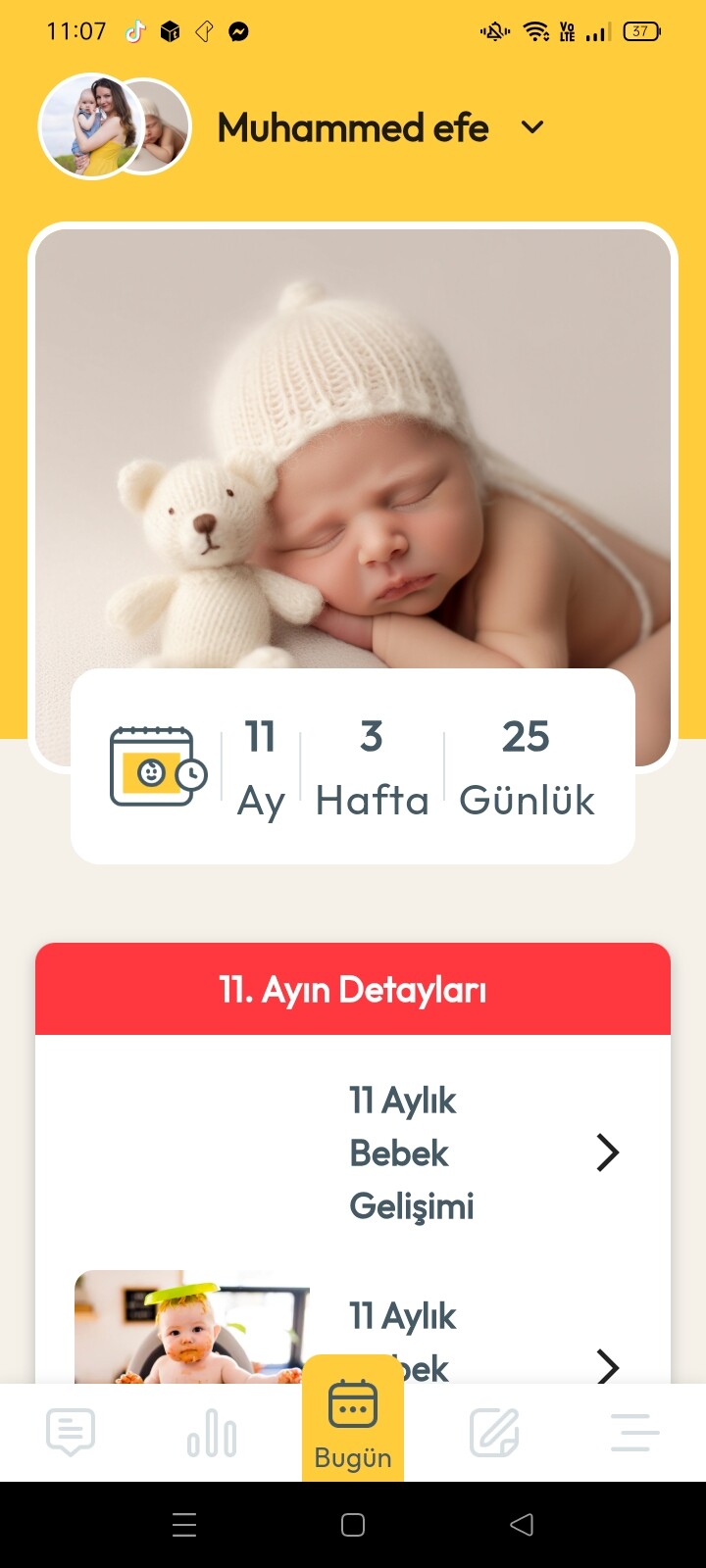The image size is (706, 1568).
Task: Go to the phone's home screen
Action: point(353,1524)
